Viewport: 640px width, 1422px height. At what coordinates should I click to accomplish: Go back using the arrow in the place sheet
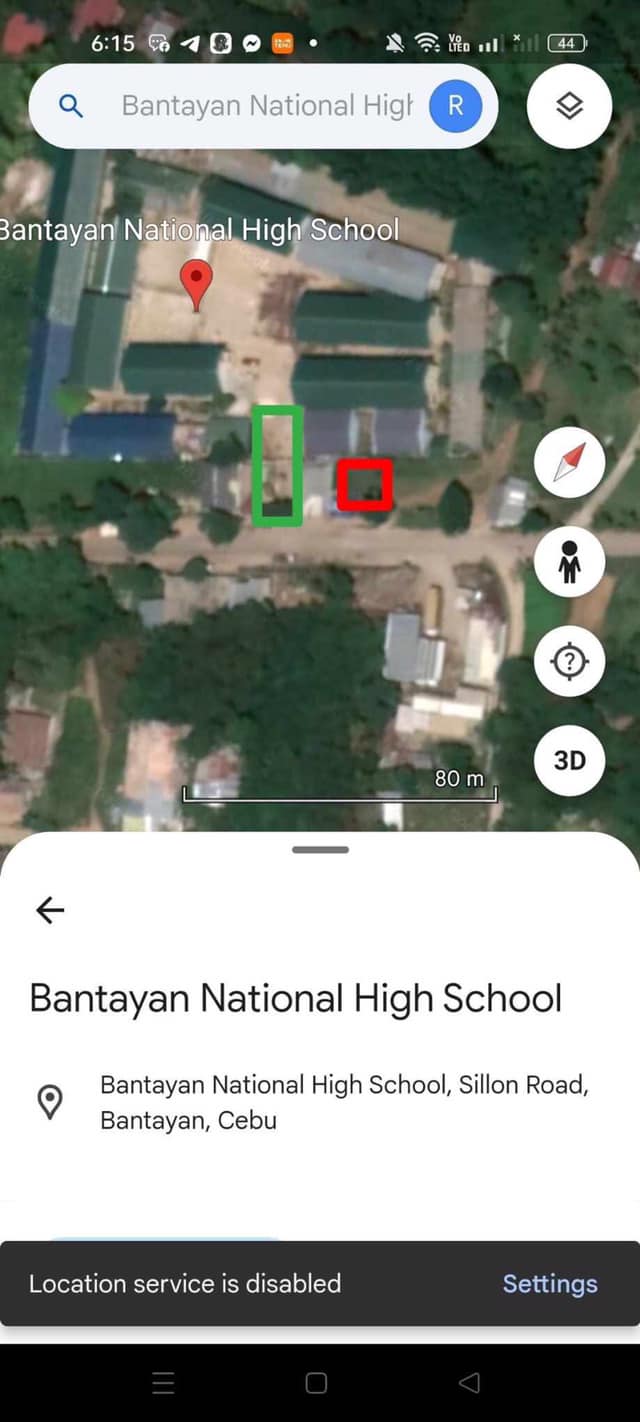click(x=50, y=909)
